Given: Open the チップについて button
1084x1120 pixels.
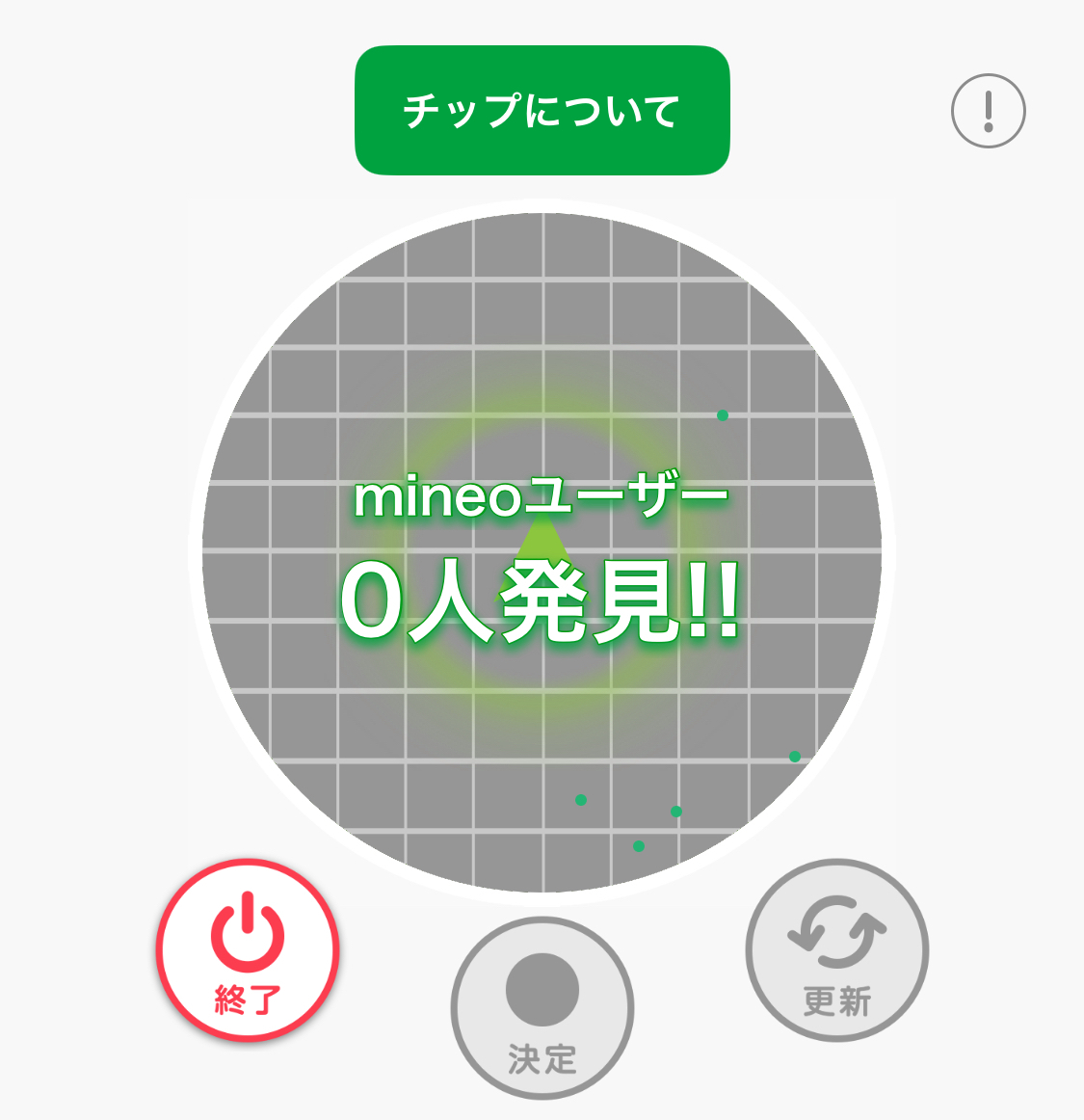Looking at the screenshot, I should coord(542,111).
